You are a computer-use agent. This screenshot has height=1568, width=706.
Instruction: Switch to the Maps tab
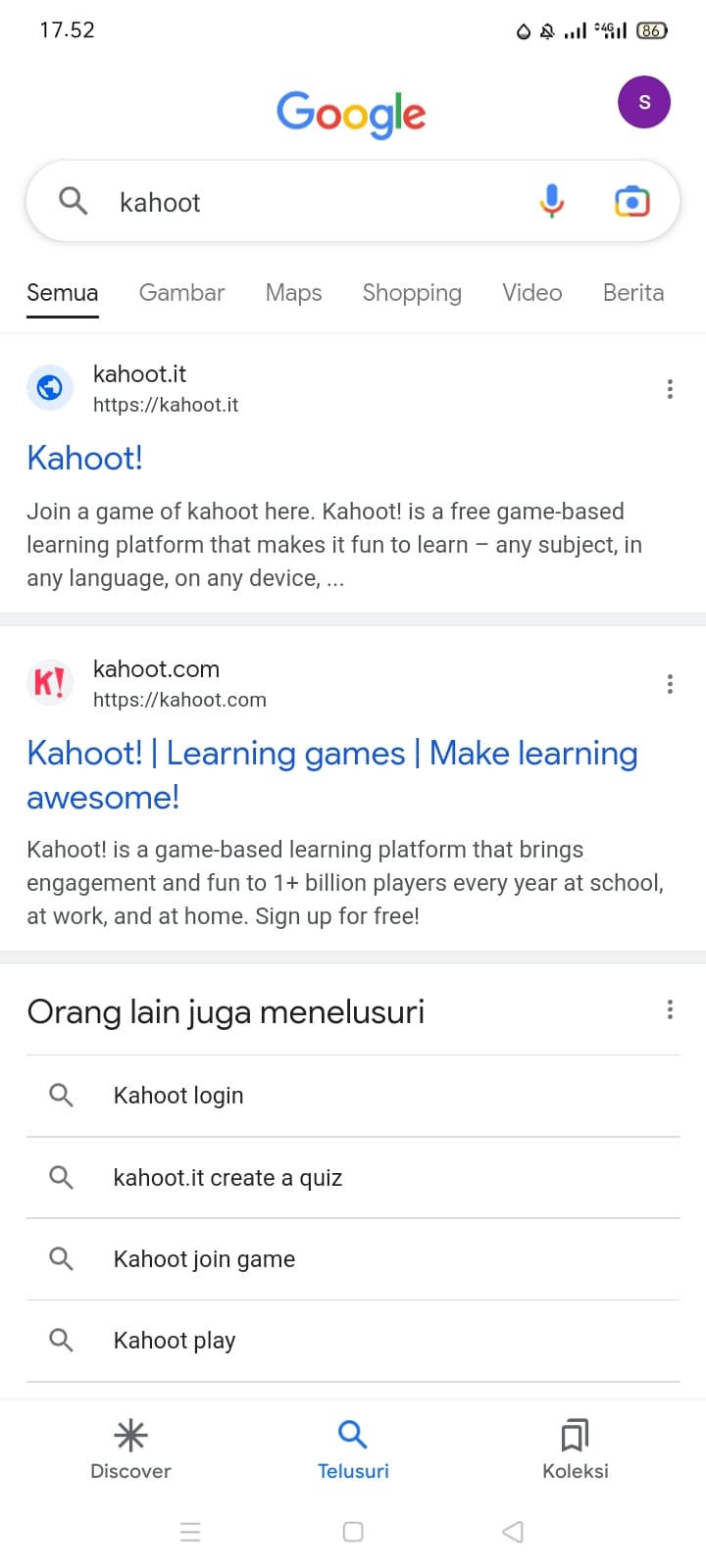[293, 293]
